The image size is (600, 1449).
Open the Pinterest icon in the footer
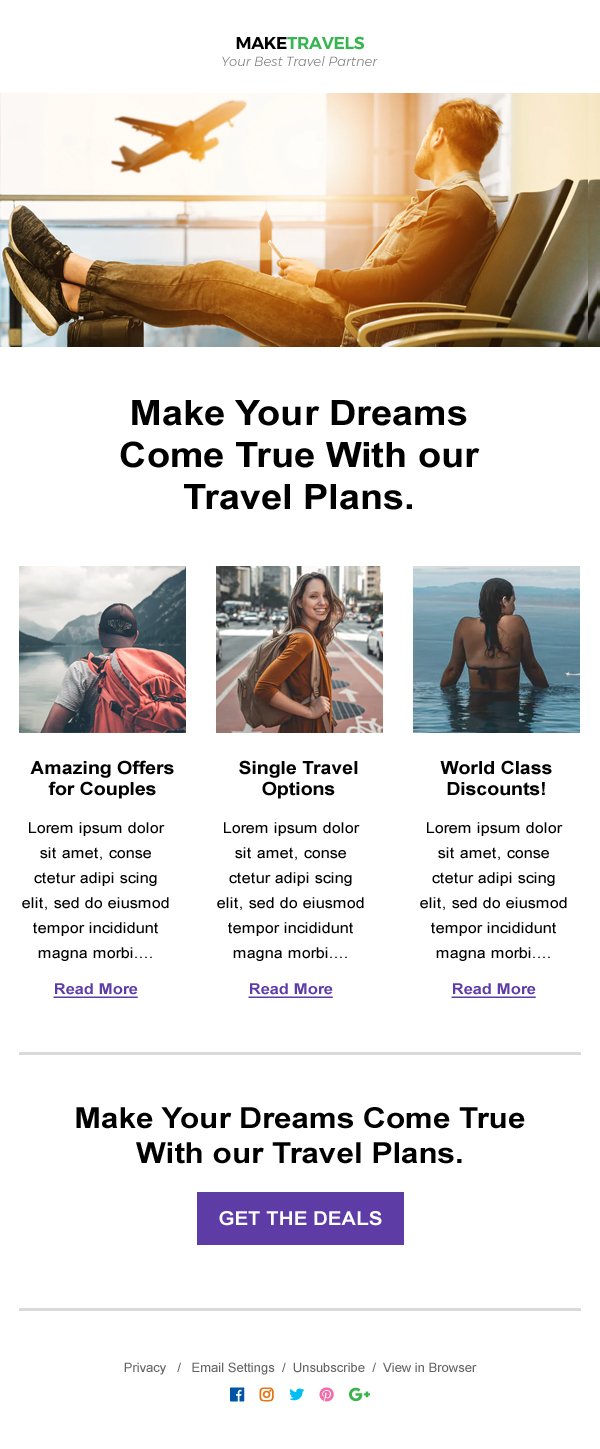click(327, 1395)
